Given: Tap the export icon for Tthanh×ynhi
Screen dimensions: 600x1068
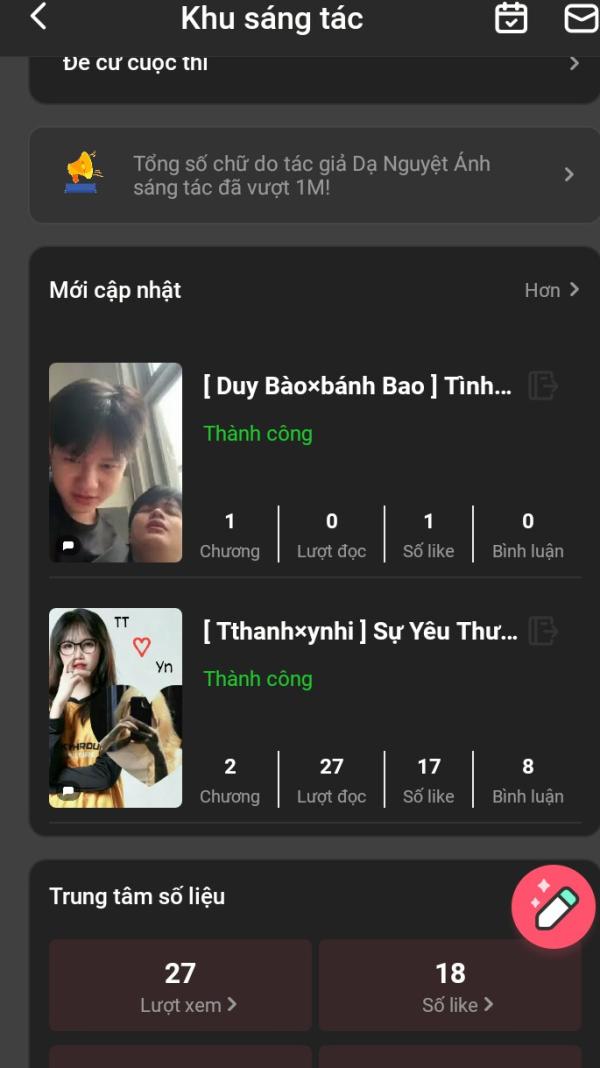Looking at the screenshot, I should (542, 631).
